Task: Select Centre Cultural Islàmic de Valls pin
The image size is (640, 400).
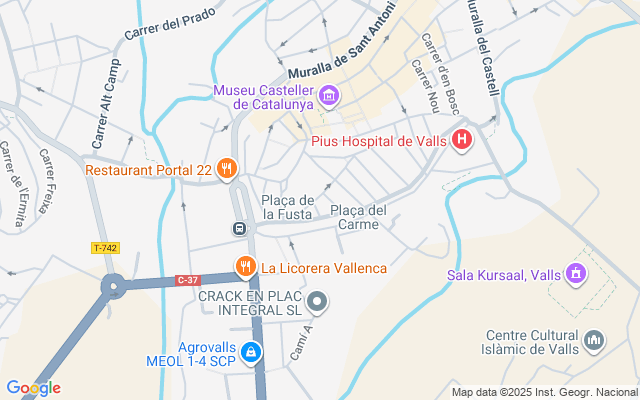Action: [594, 341]
